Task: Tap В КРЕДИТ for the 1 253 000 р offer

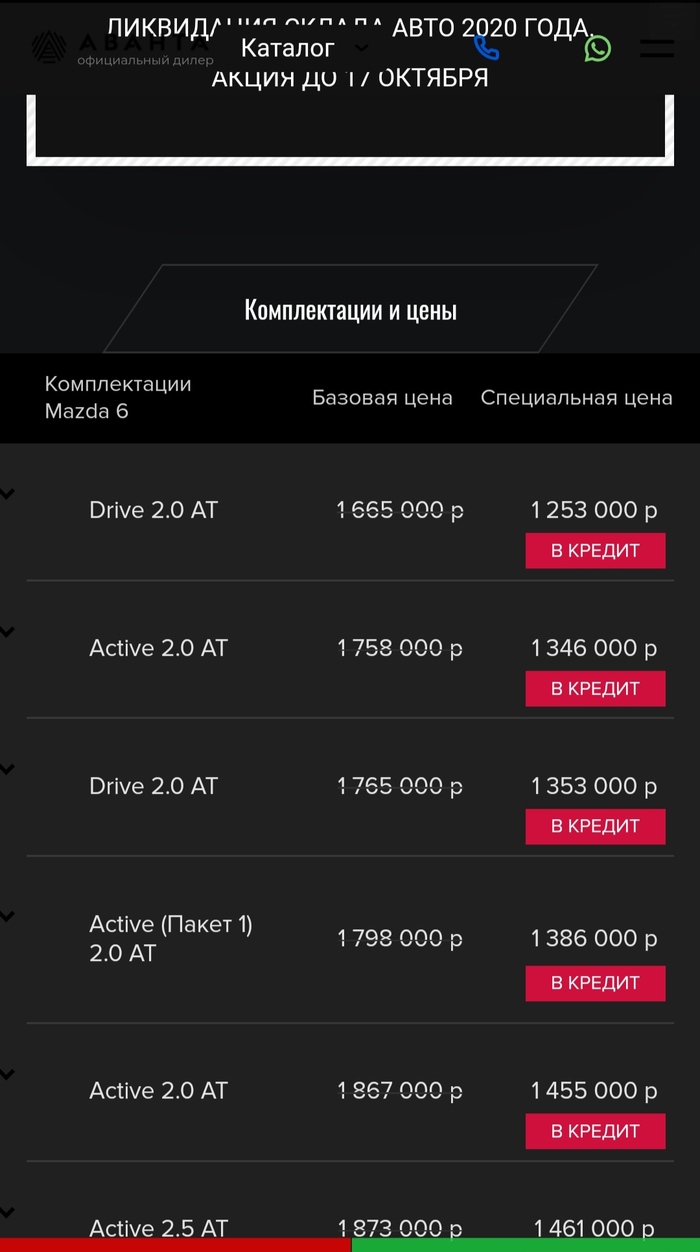Action: (595, 550)
